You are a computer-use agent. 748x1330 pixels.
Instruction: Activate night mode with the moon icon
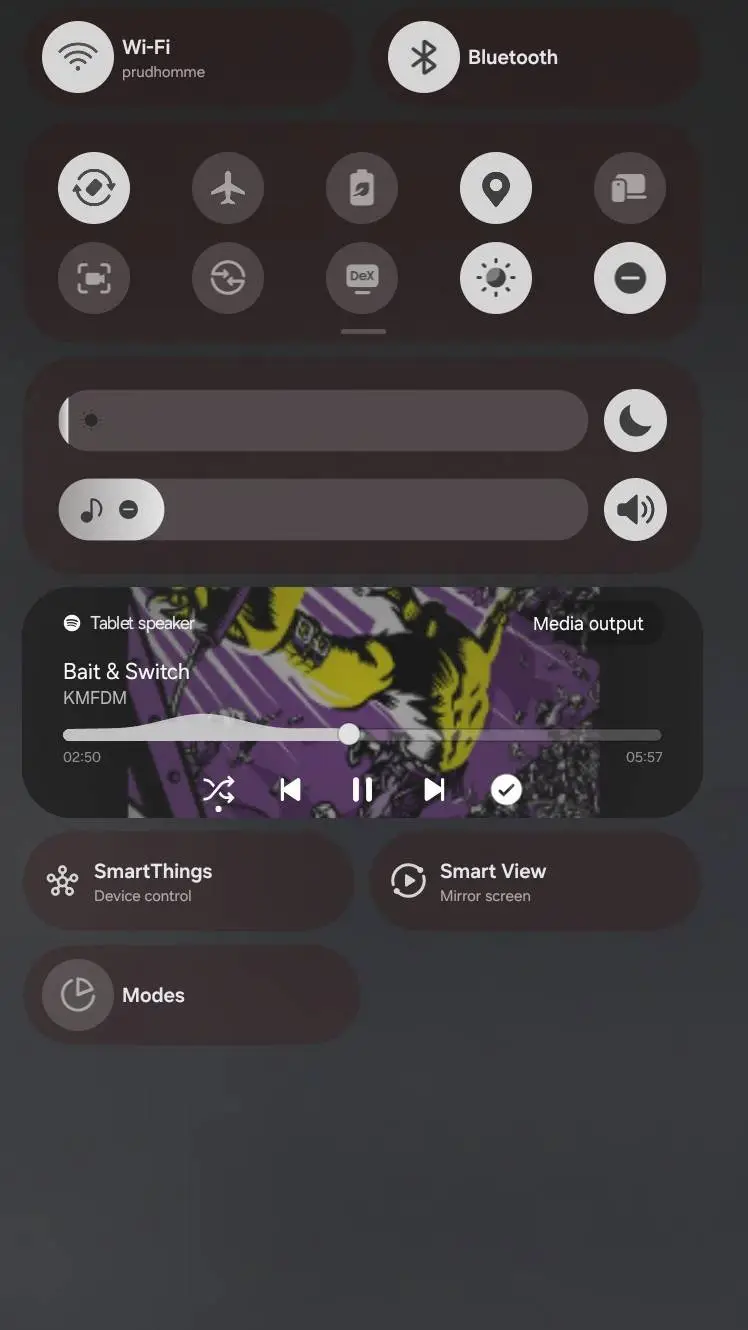coord(635,420)
